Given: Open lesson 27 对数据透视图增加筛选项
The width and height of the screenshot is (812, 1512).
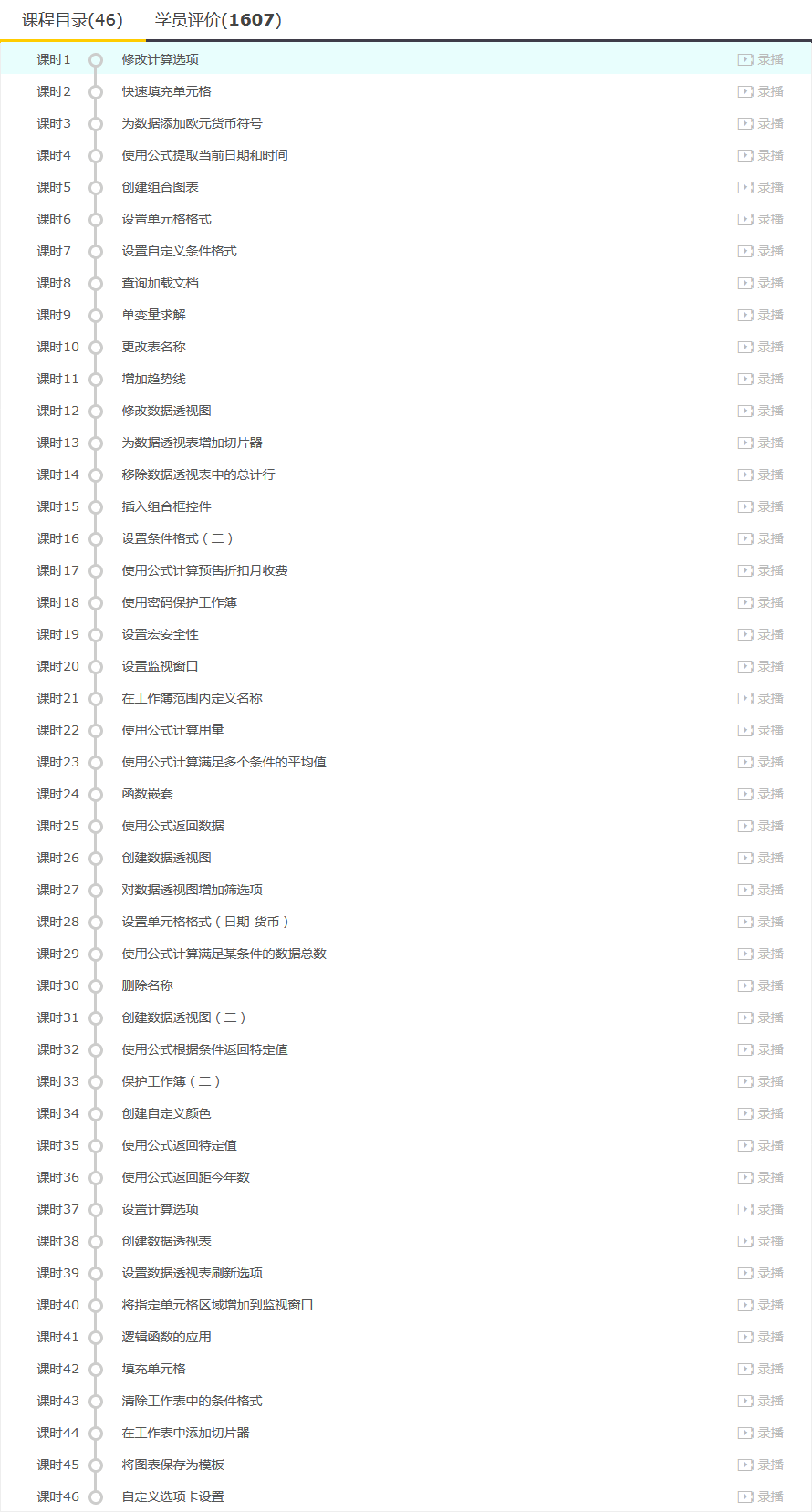Looking at the screenshot, I should (x=192, y=890).
